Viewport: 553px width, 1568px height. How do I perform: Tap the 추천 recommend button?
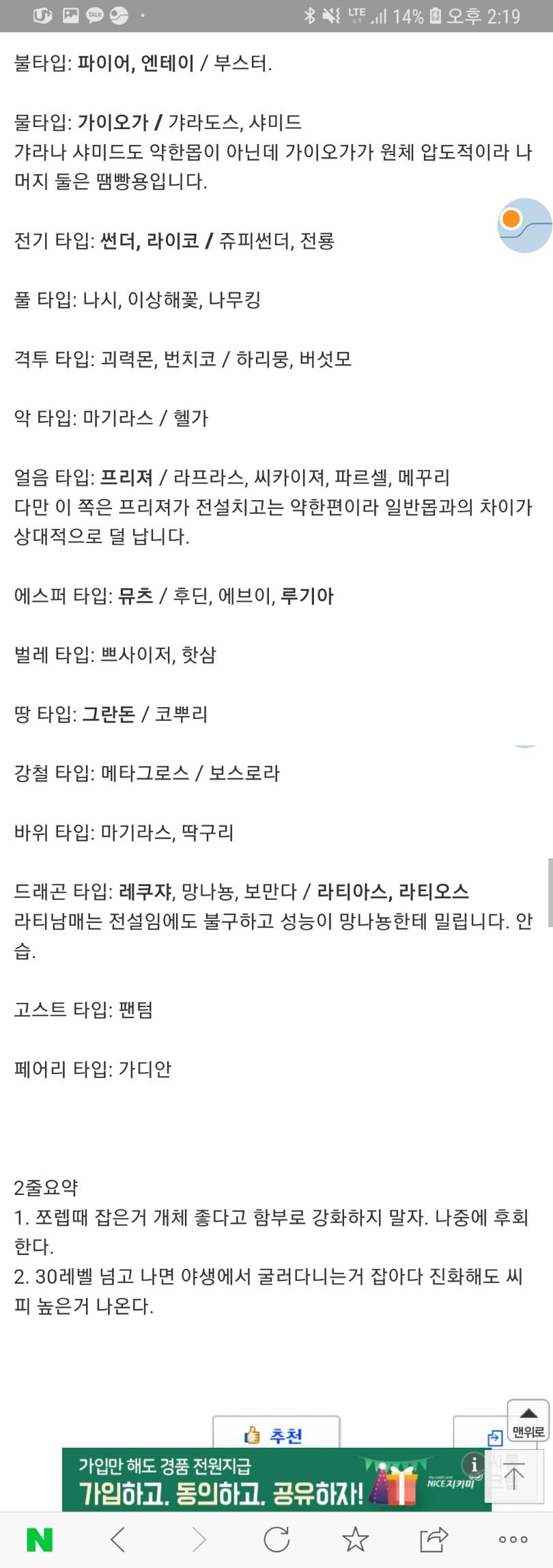pos(276,1434)
